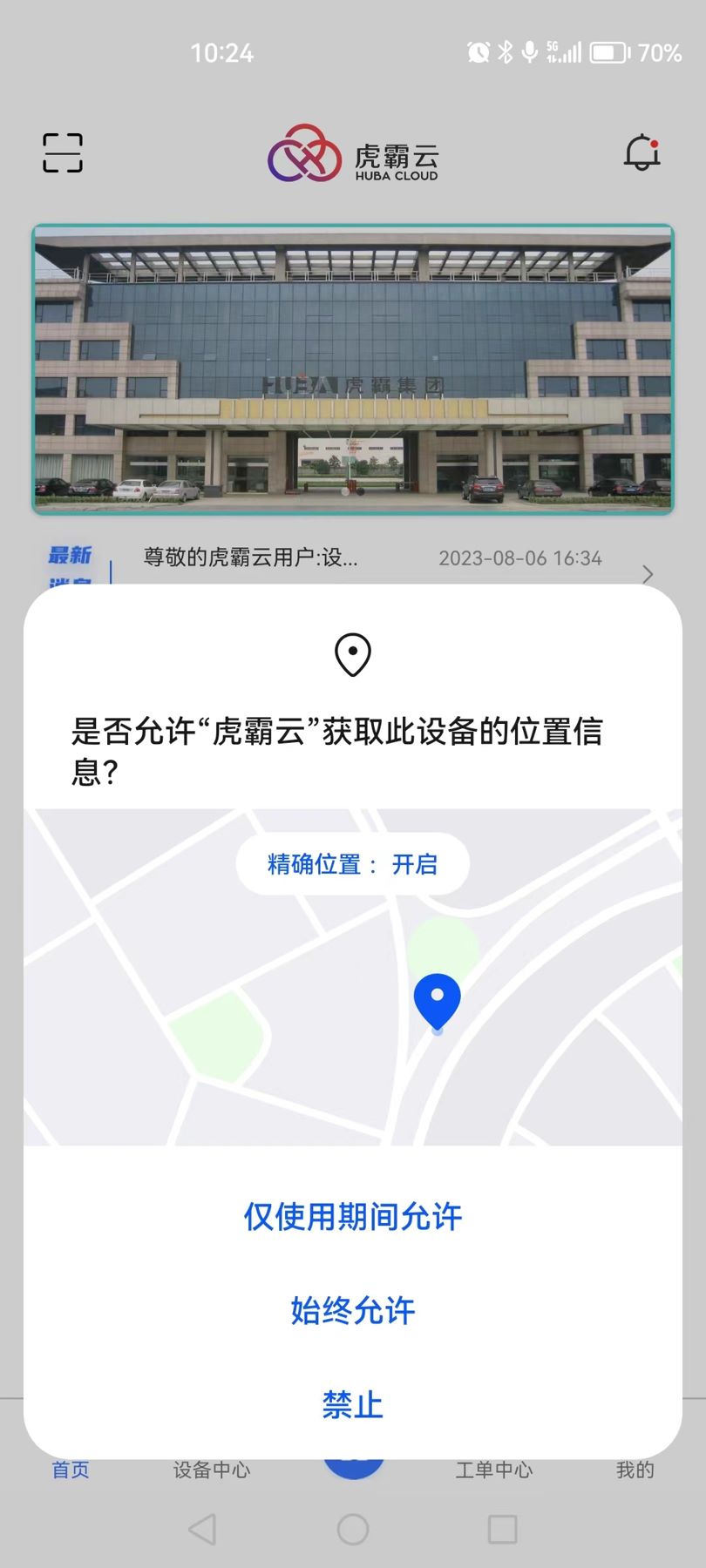
Task: Deny location access by tapping 禁止
Action: pos(351,1404)
